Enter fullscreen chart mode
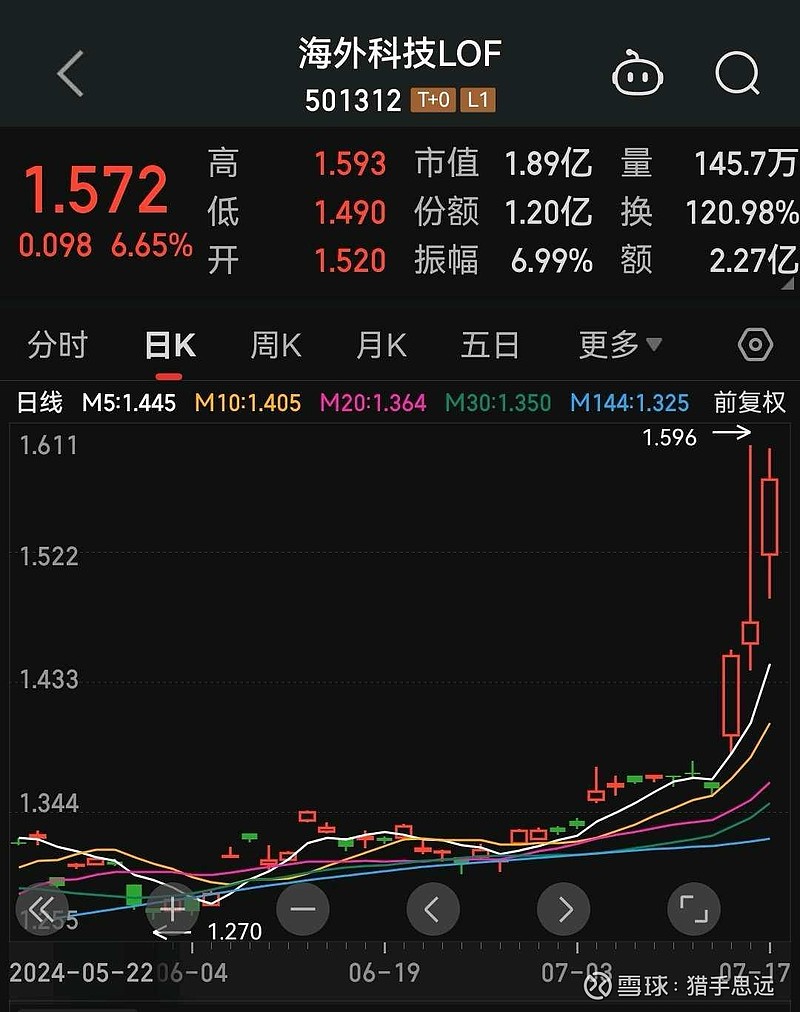 [x=692, y=910]
